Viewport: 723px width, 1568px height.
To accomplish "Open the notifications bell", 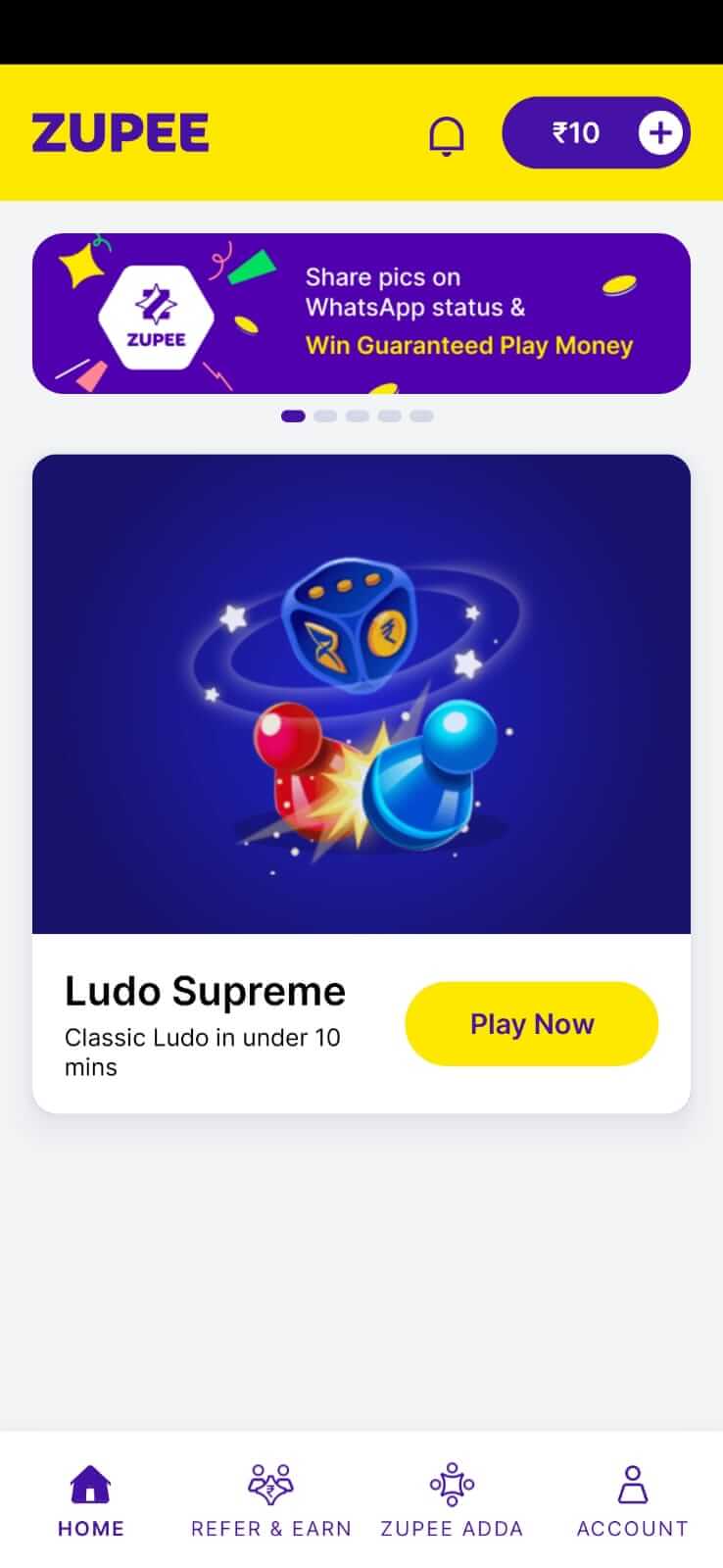I will [x=447, y=135].
